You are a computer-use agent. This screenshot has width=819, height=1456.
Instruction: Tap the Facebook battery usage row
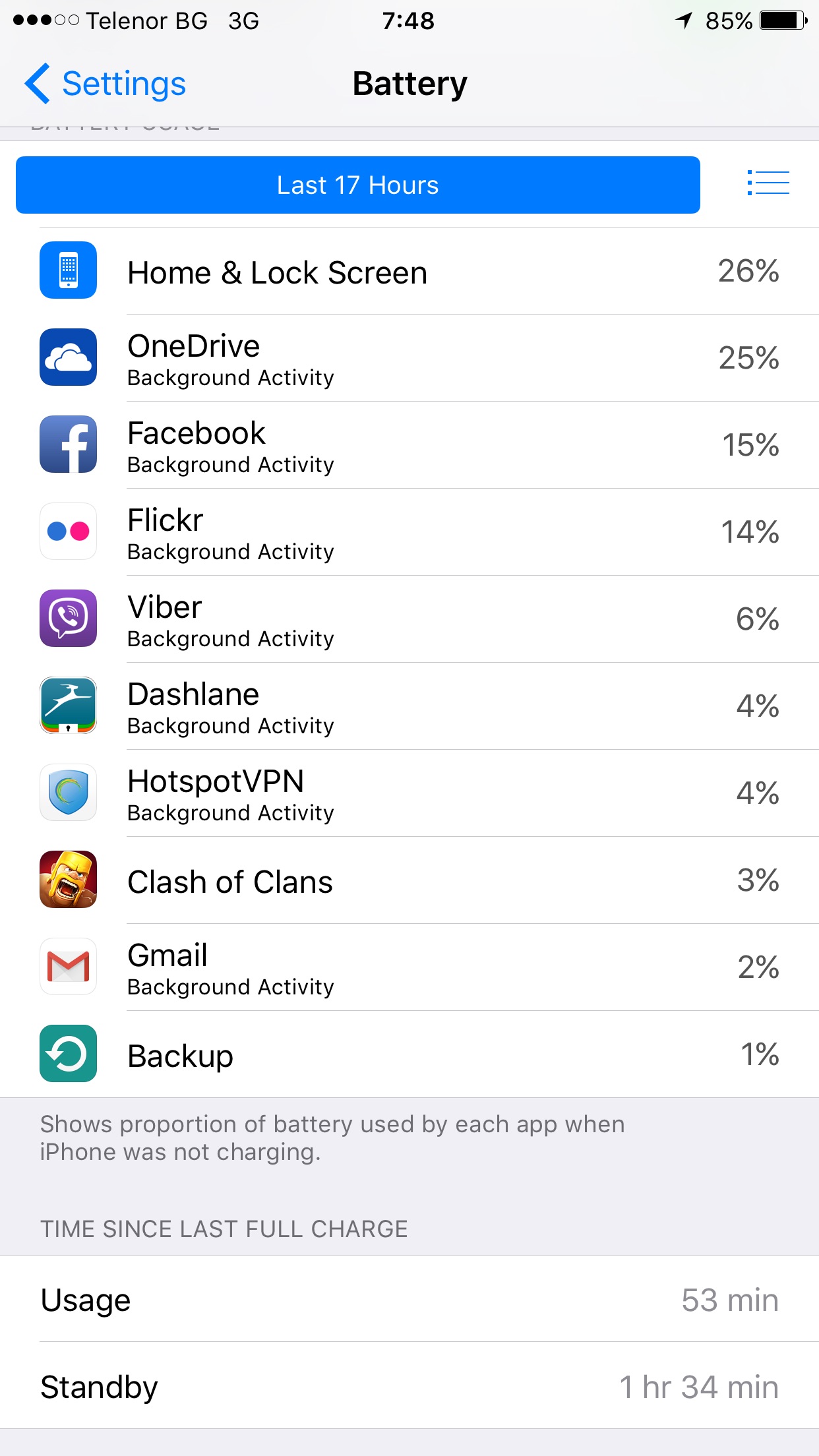(409, 445)
